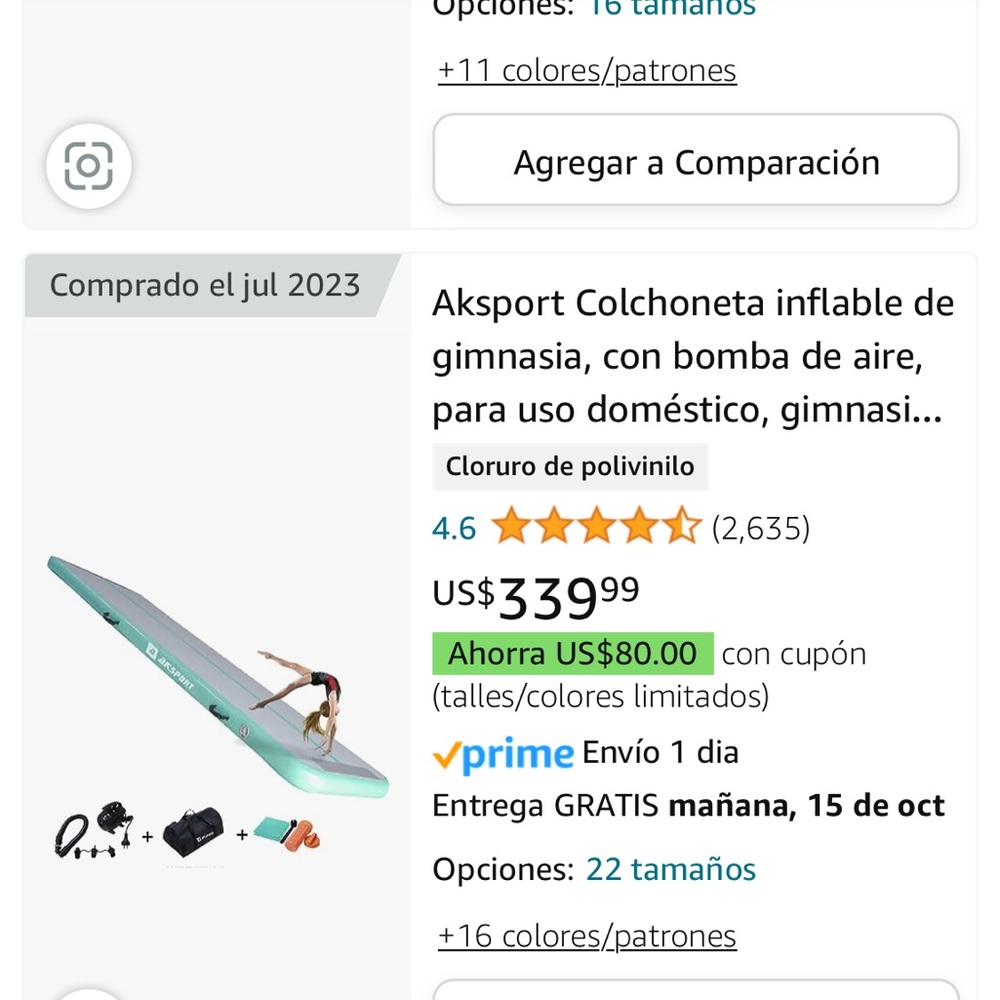Select the 22 tamaños options link
Viewport: 1000px width, 1000px height.
670,869
